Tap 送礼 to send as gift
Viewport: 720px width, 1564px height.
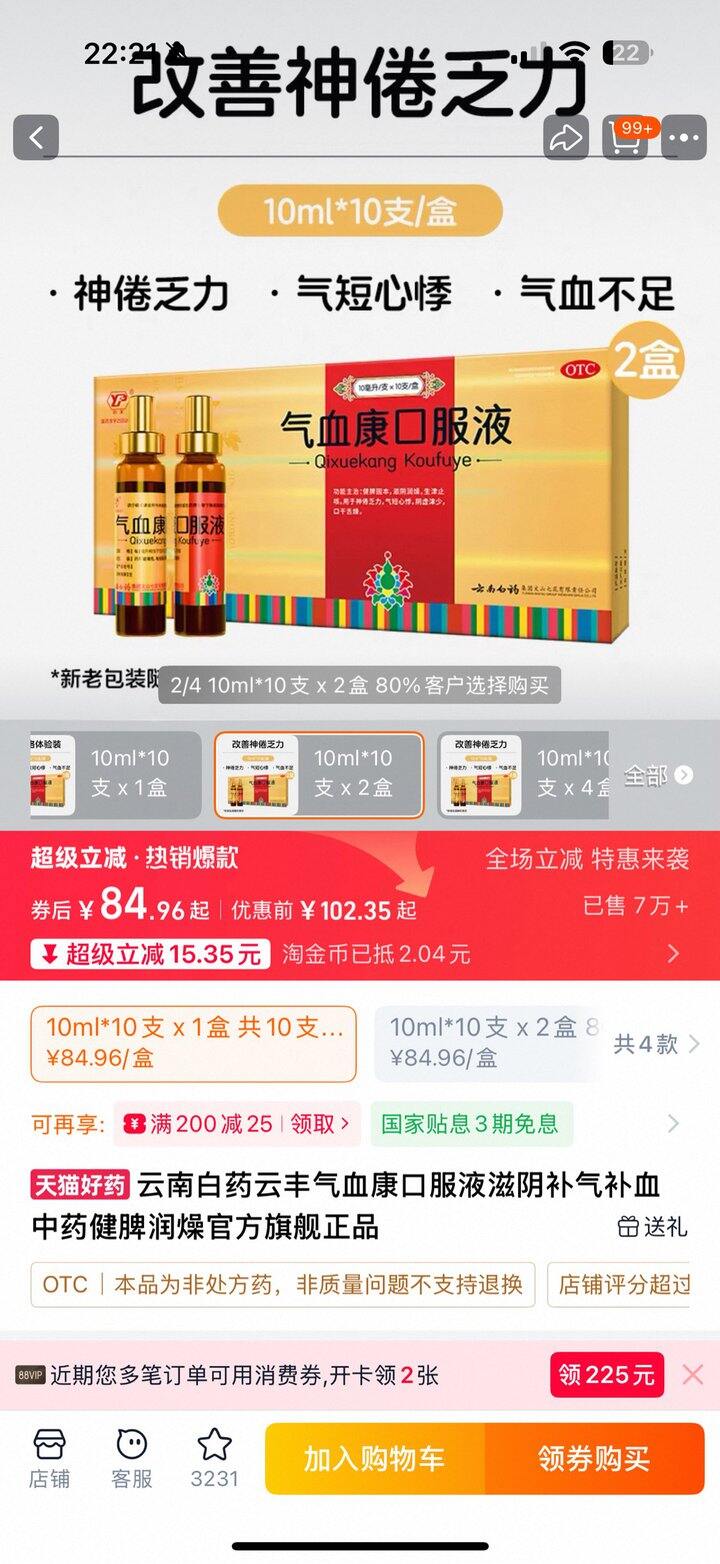[x=653, y=1227]
